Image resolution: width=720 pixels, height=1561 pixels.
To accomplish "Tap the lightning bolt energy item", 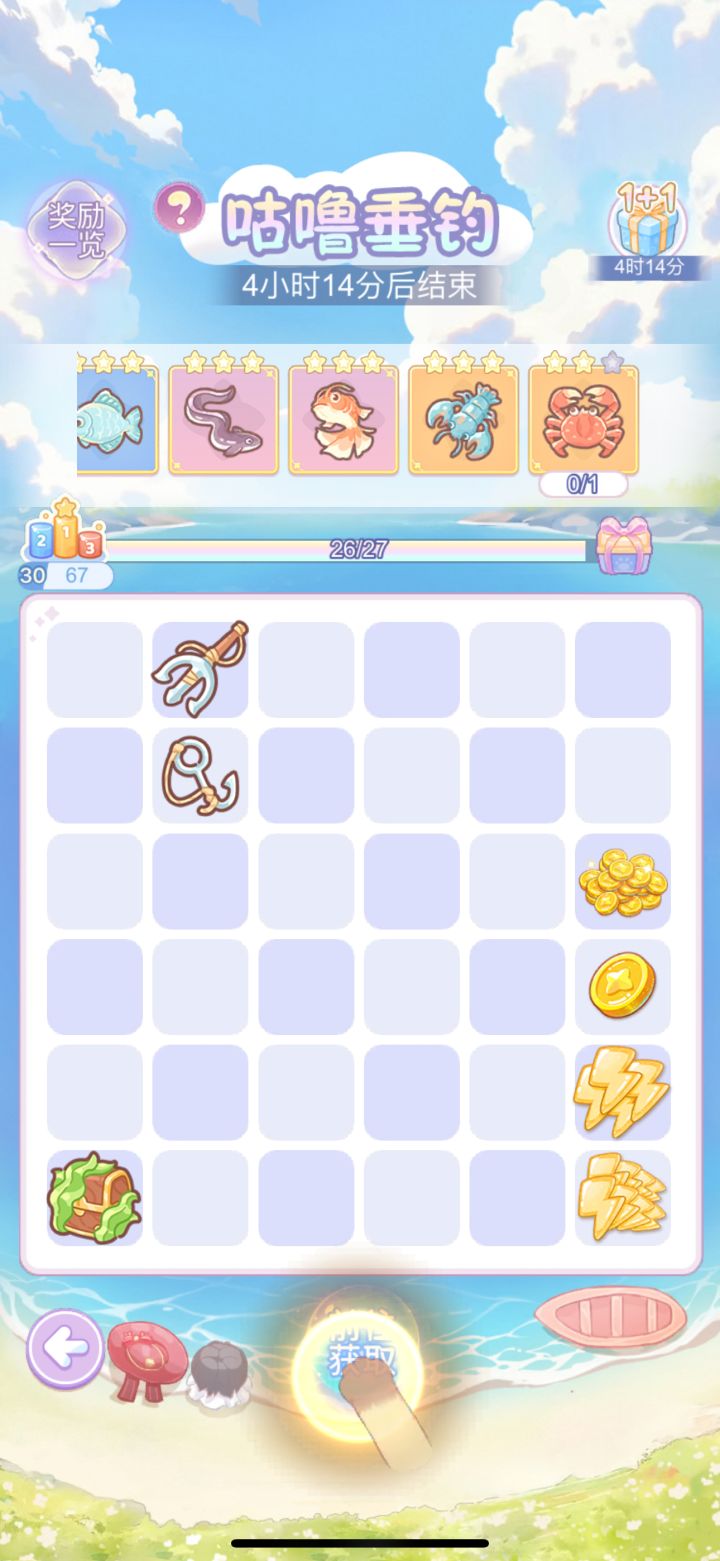I will pyautogui.click(x=623, y=1089).
